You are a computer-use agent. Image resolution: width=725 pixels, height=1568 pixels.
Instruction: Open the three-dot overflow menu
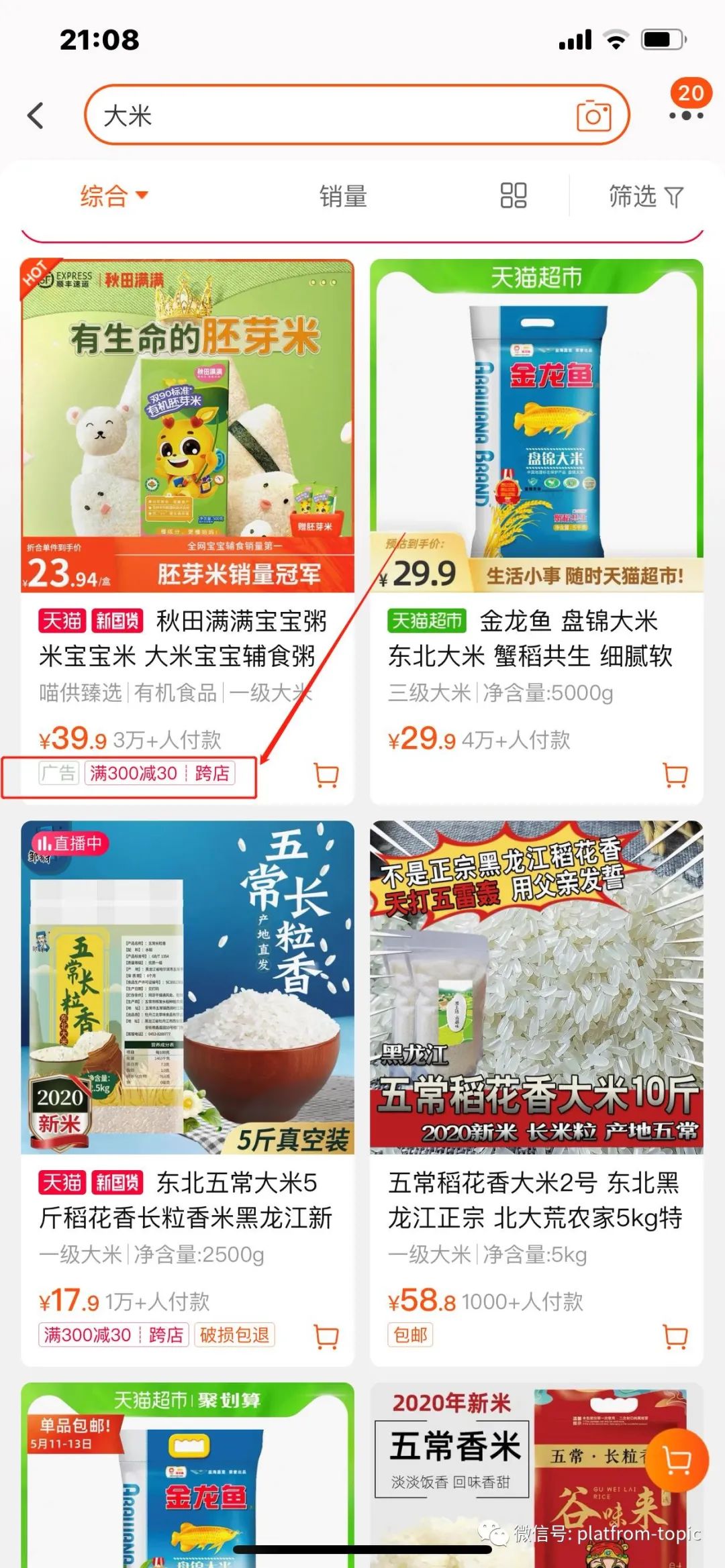(x=686, y=115)
